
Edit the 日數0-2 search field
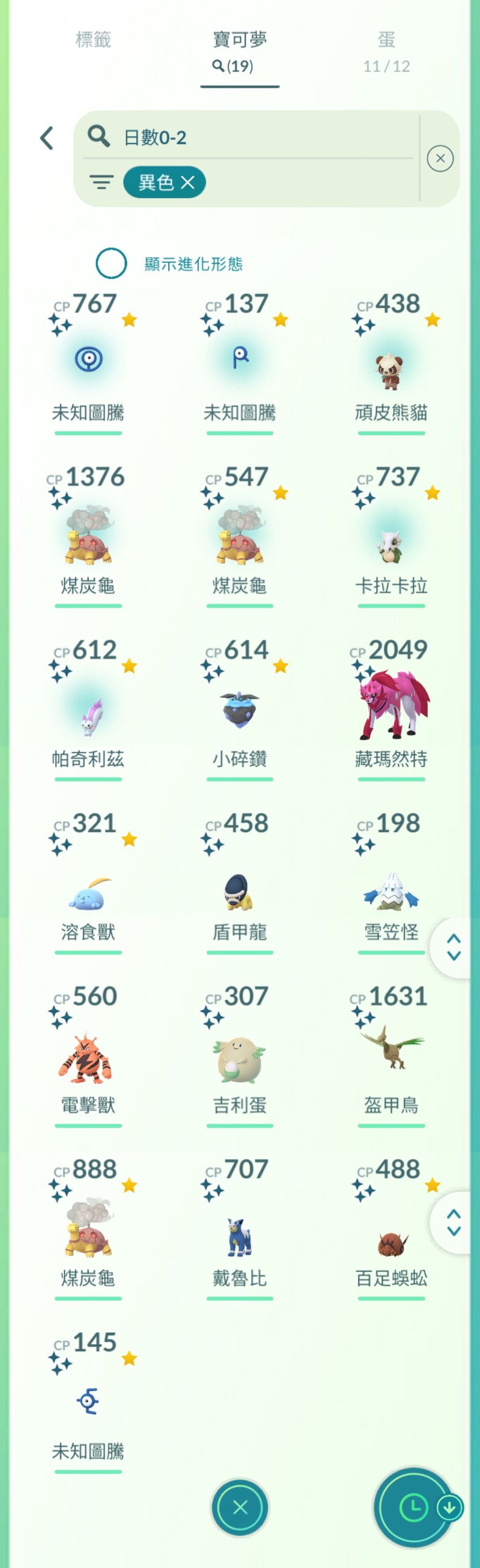(256, 138)
